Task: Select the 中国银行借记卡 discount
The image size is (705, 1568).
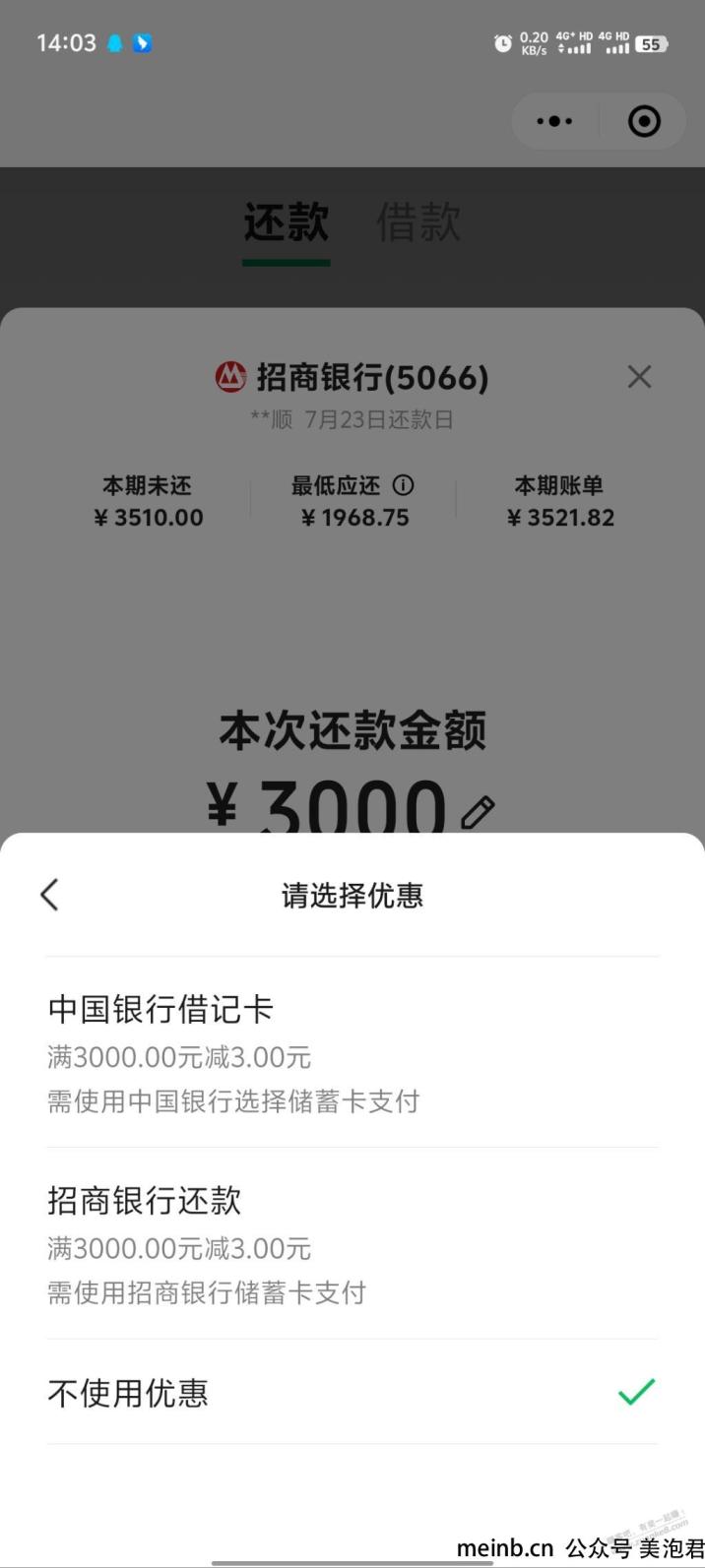Action: (352, 1052)
